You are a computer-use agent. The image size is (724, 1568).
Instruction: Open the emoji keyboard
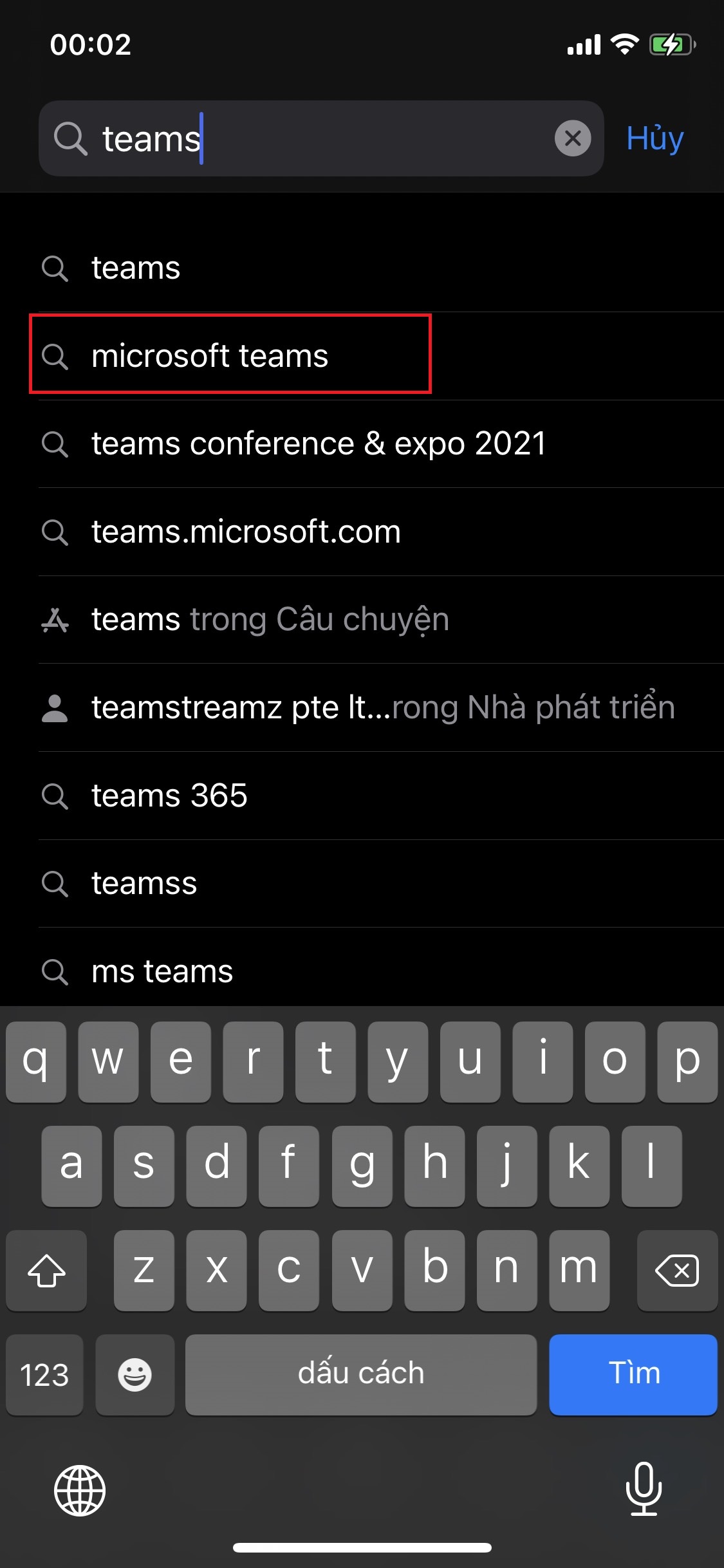click(x=135, y=1374)
